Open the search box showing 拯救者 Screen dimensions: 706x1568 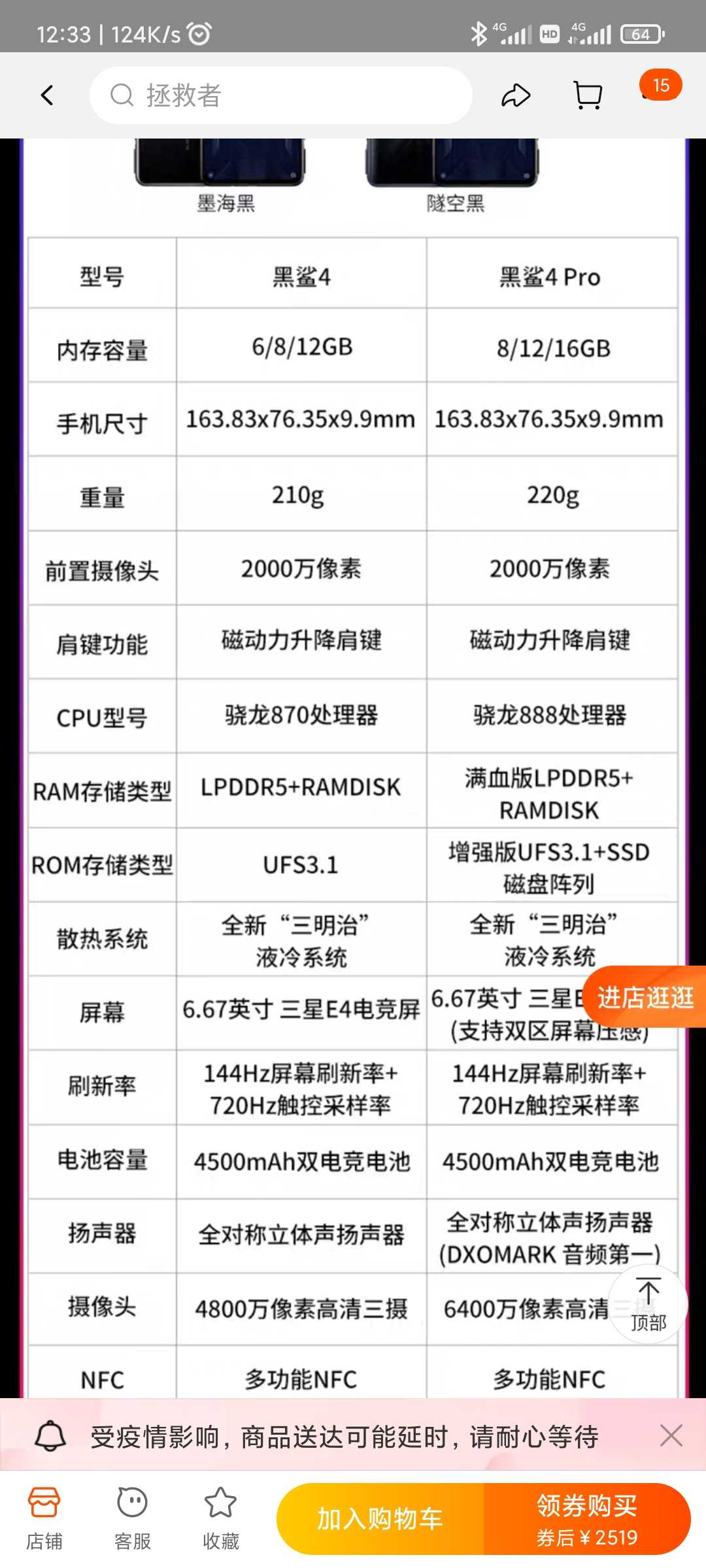point(281,95)
